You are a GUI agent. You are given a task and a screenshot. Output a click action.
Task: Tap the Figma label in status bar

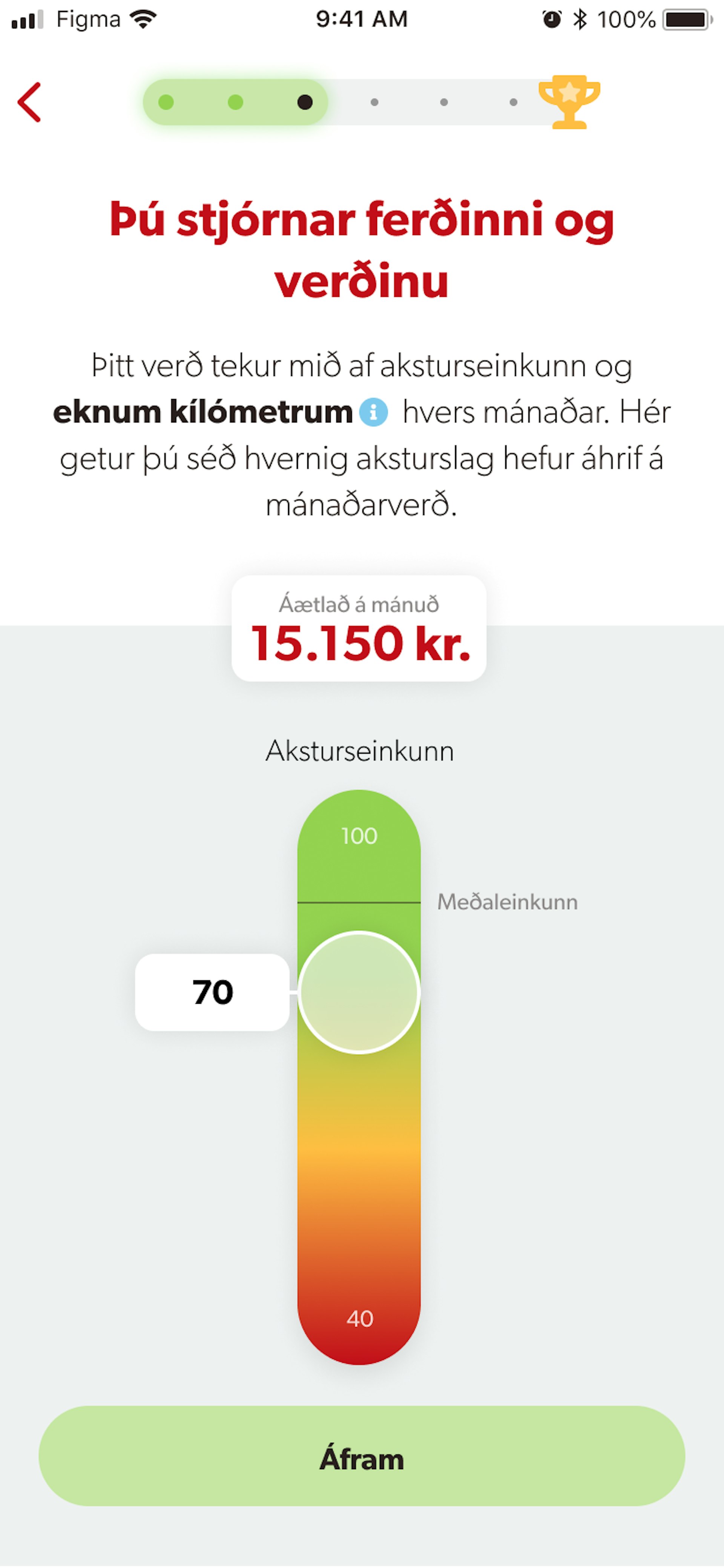[x=89, y=18]
